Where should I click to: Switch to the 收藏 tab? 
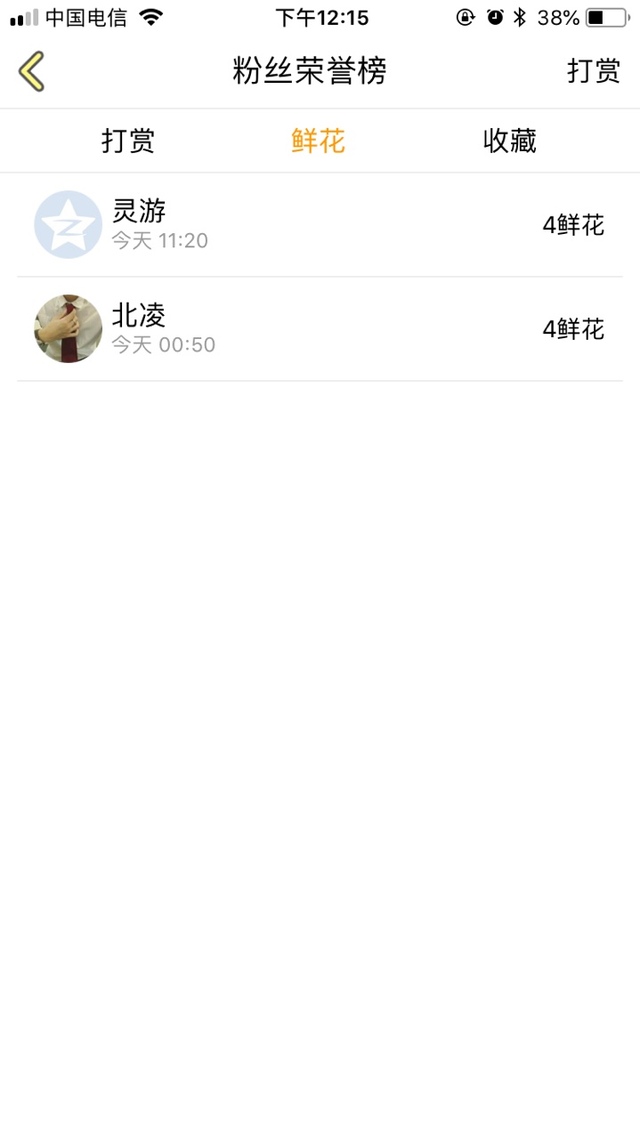point(509,141)
